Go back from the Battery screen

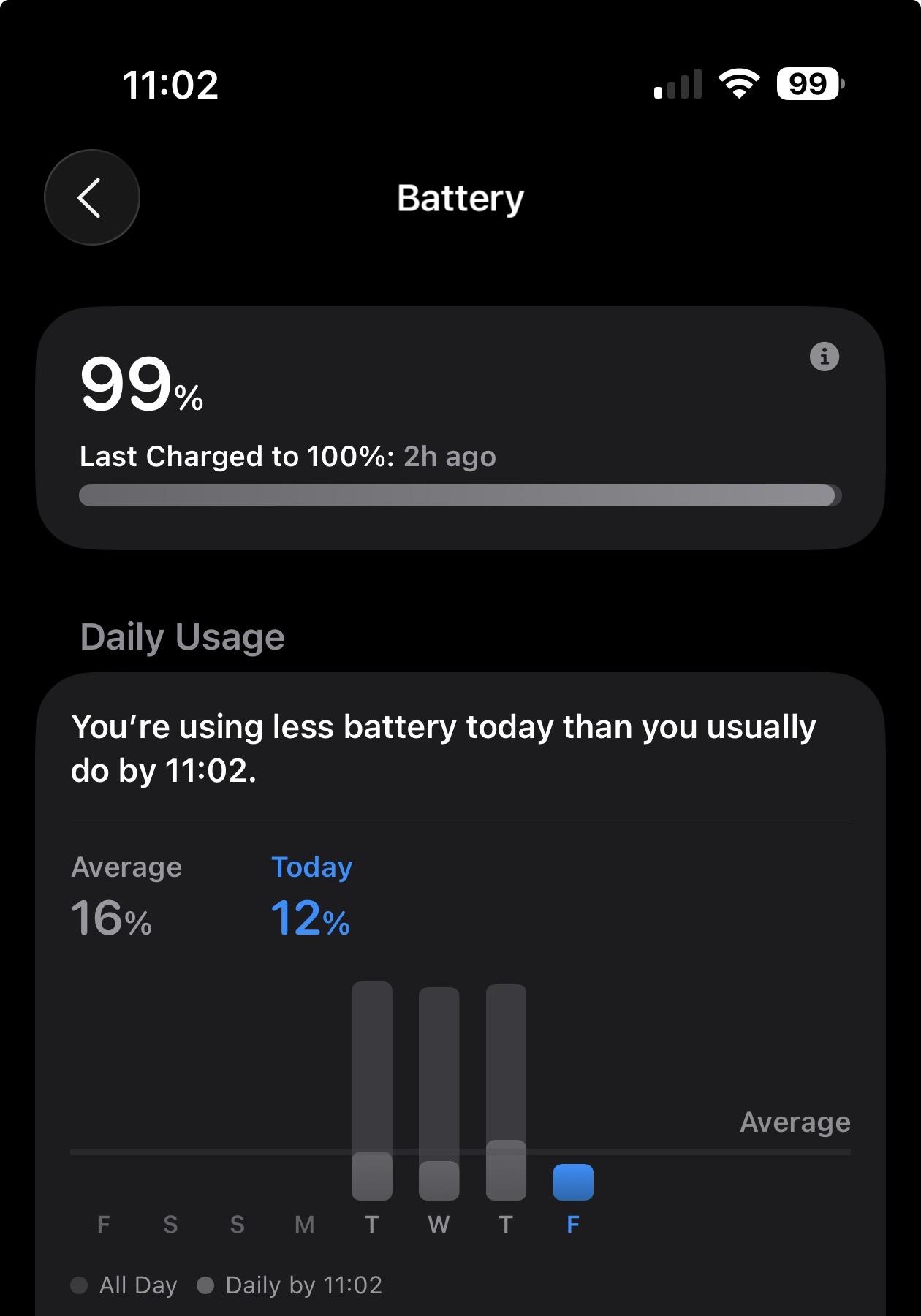pos(92,197)
